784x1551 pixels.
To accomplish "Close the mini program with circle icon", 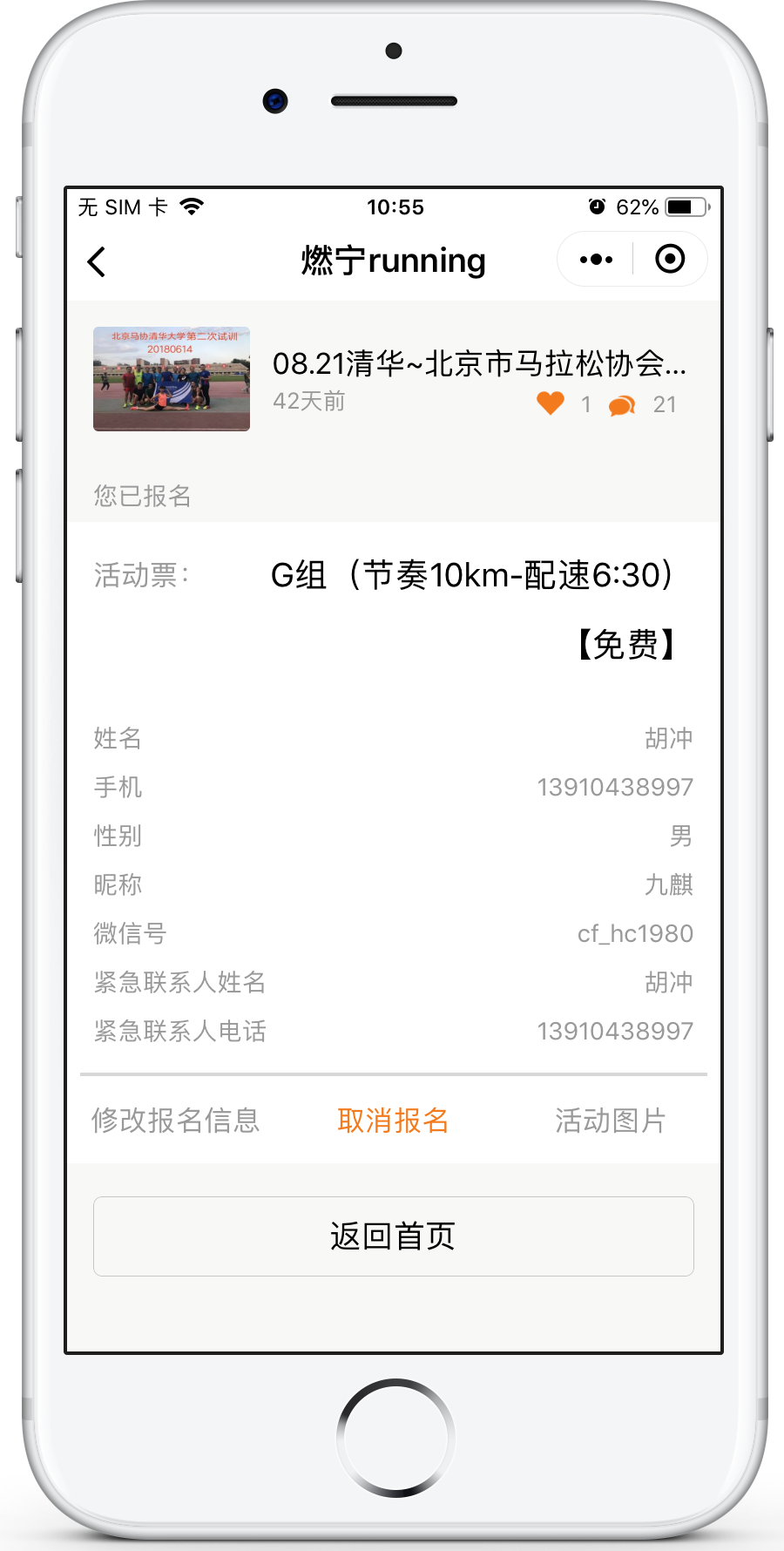I will pyautogui.click(x=670, y=260).
